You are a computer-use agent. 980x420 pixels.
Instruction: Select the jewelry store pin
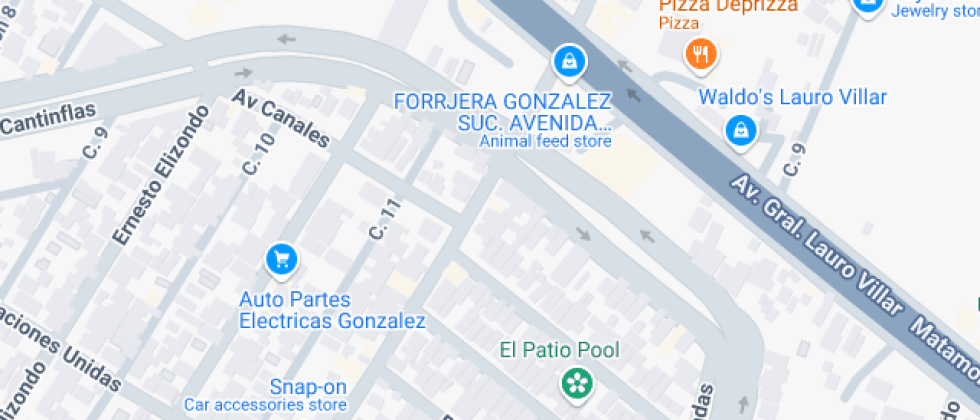click(x=867, y=5)
